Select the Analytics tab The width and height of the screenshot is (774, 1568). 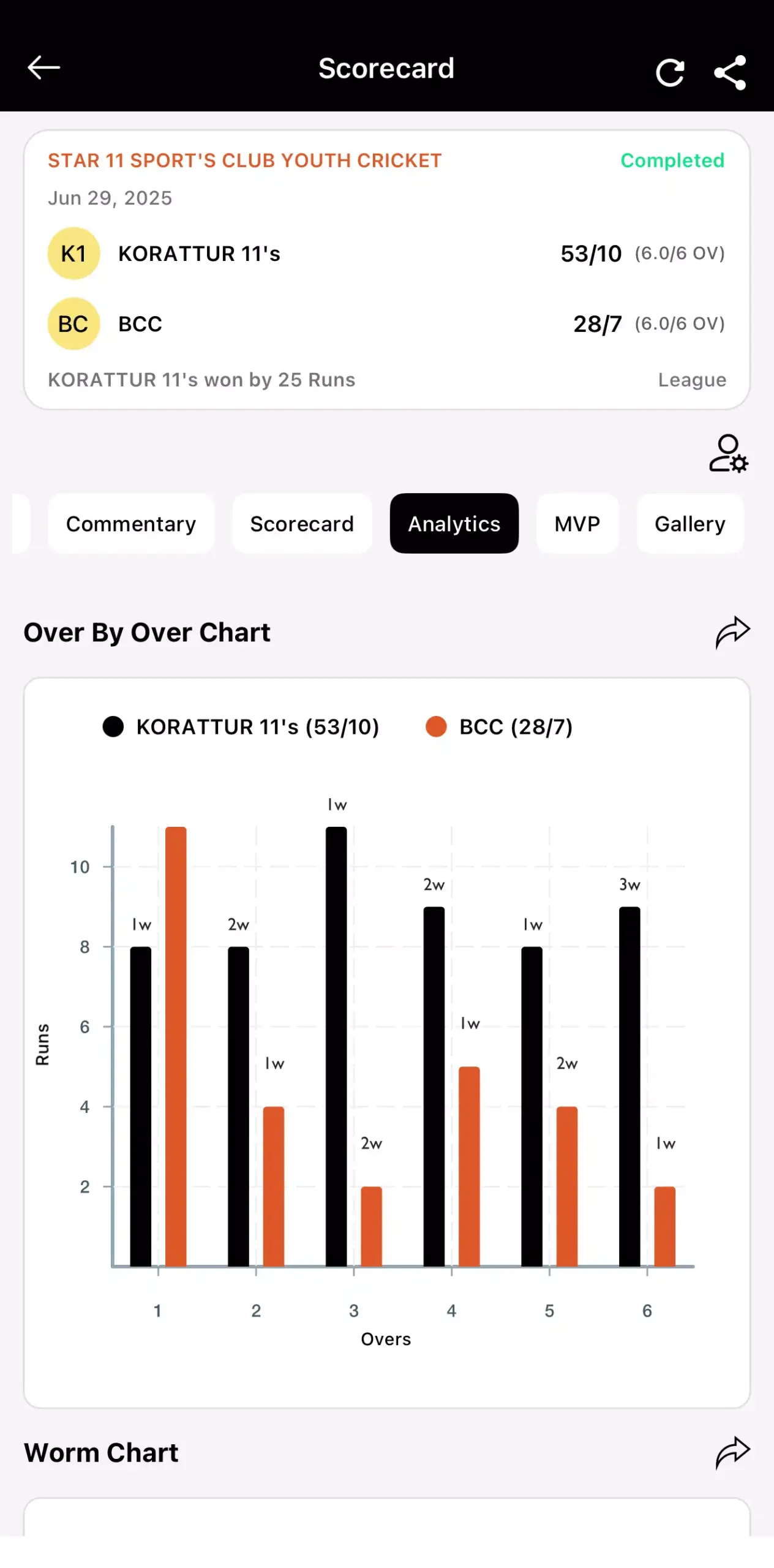[454, 524]
